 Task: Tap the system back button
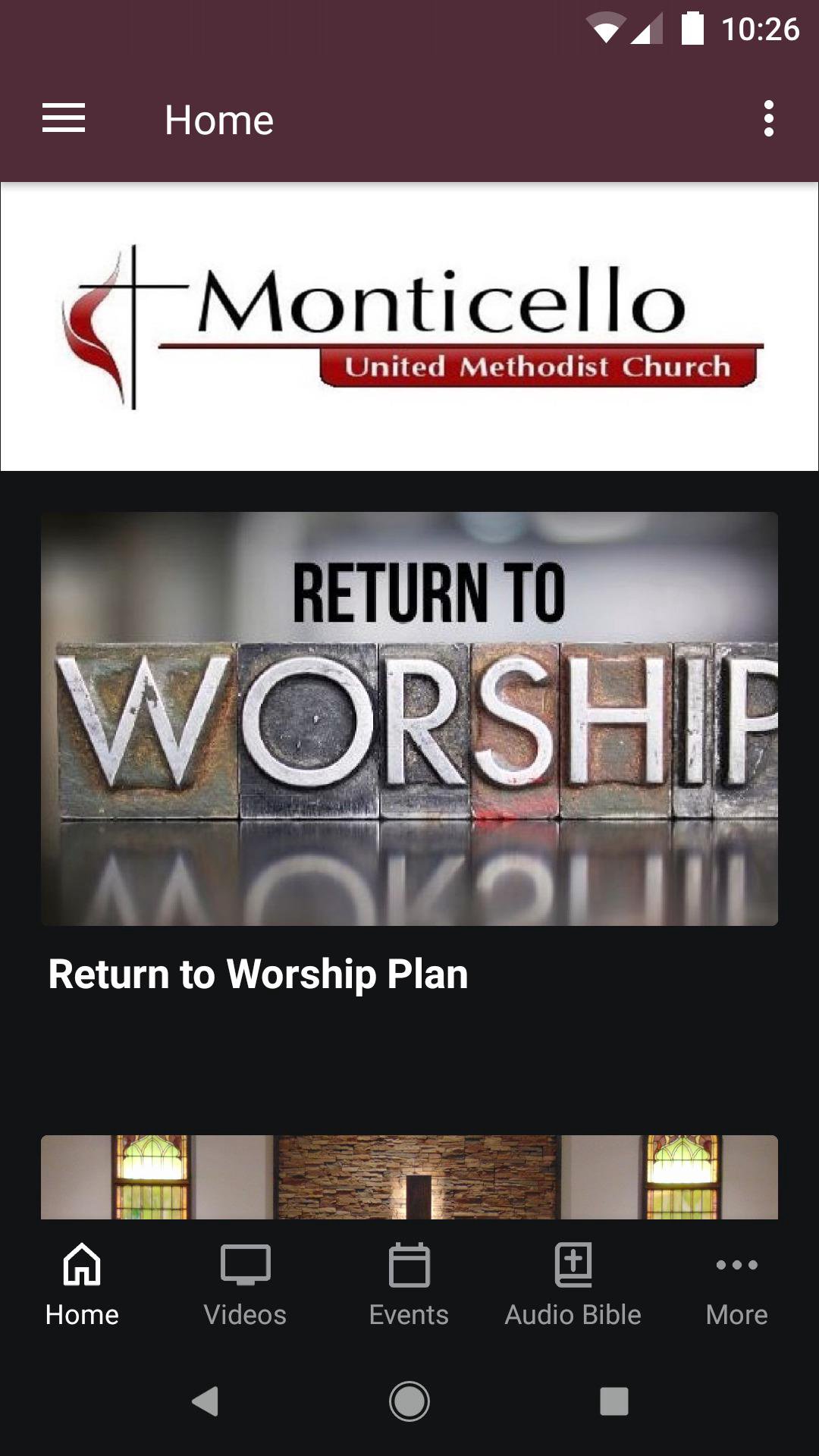(x=205, y=1401)
